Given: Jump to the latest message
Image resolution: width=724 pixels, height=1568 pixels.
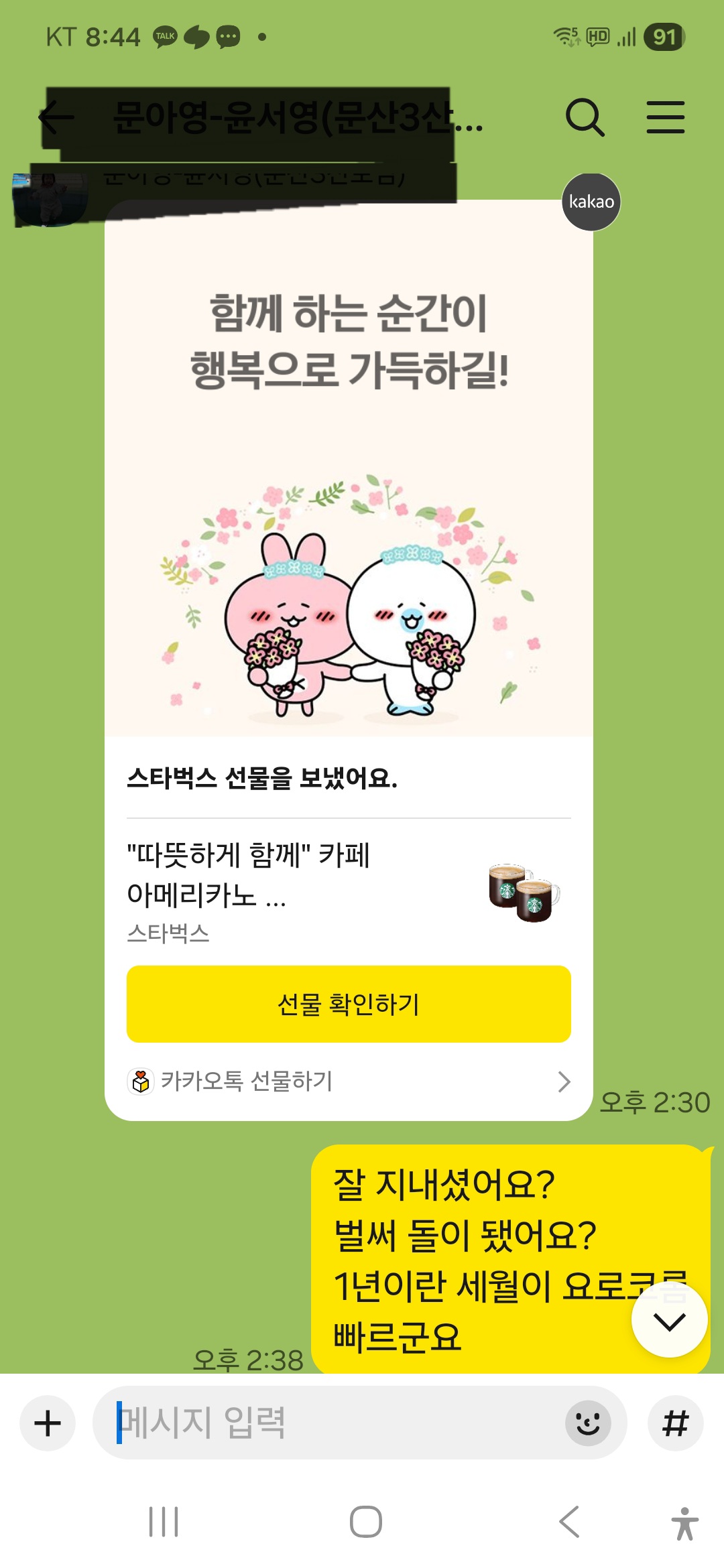Looking at the screenshot, I should 669,1321.
